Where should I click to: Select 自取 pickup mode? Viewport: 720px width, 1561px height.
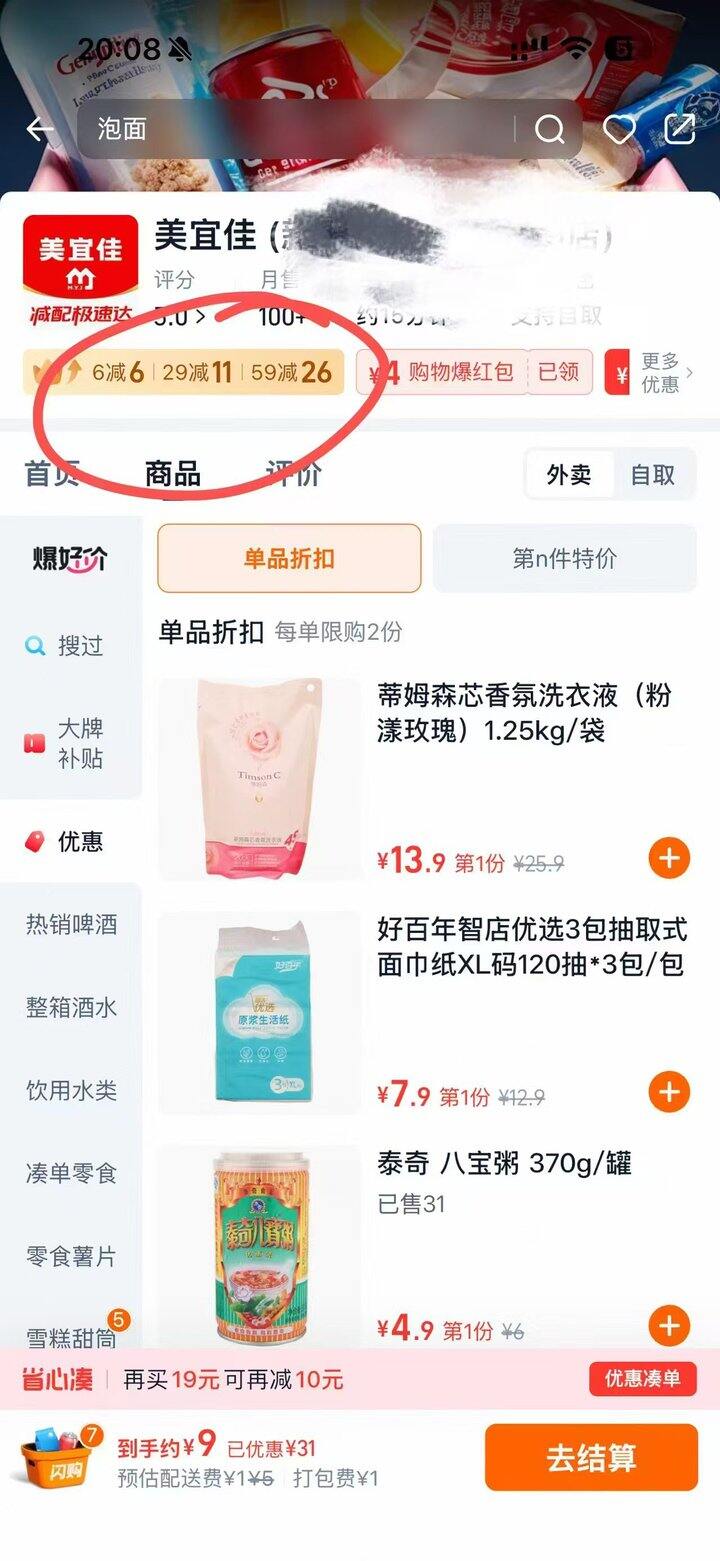pyautogui.click(x=653, y=475)
